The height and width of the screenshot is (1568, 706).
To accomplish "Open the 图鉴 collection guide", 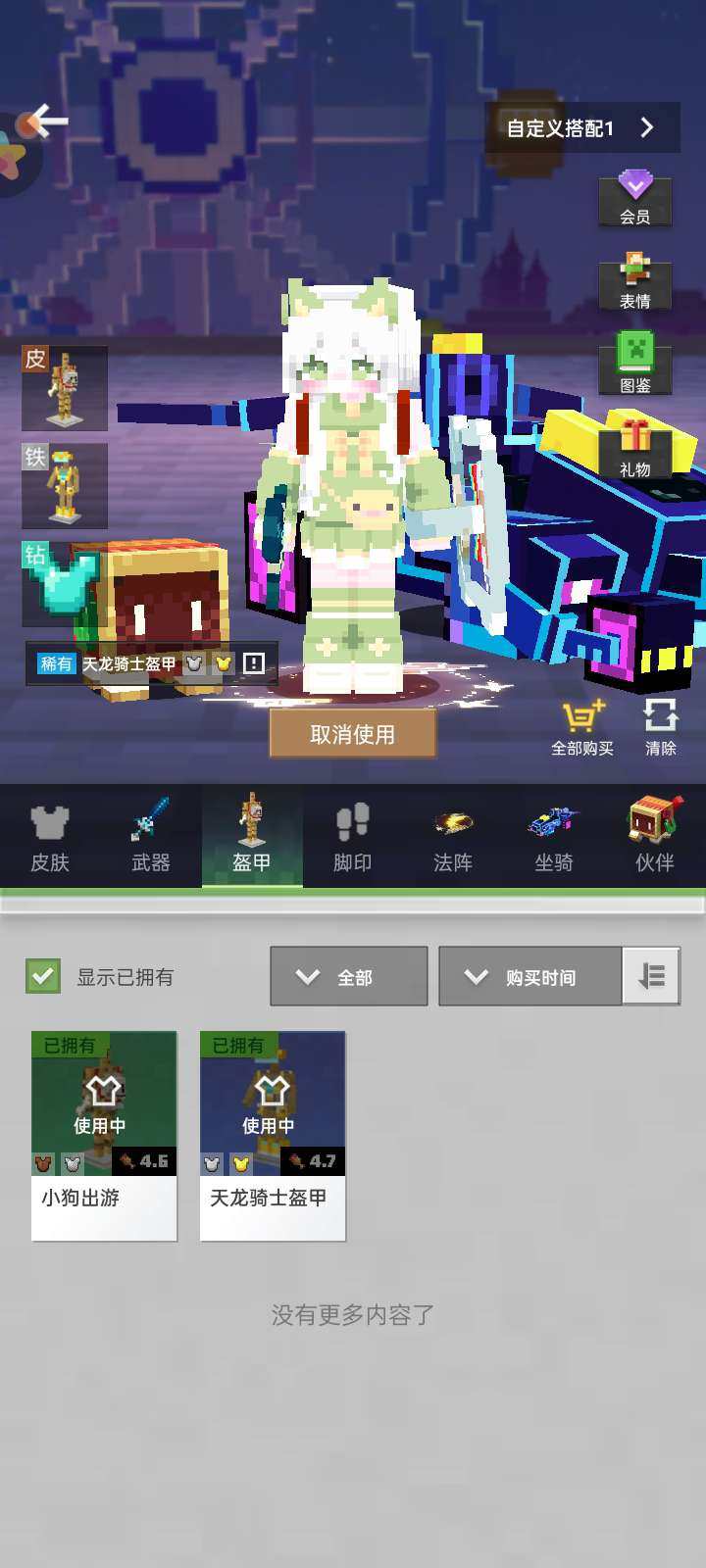I will (634, 365).
